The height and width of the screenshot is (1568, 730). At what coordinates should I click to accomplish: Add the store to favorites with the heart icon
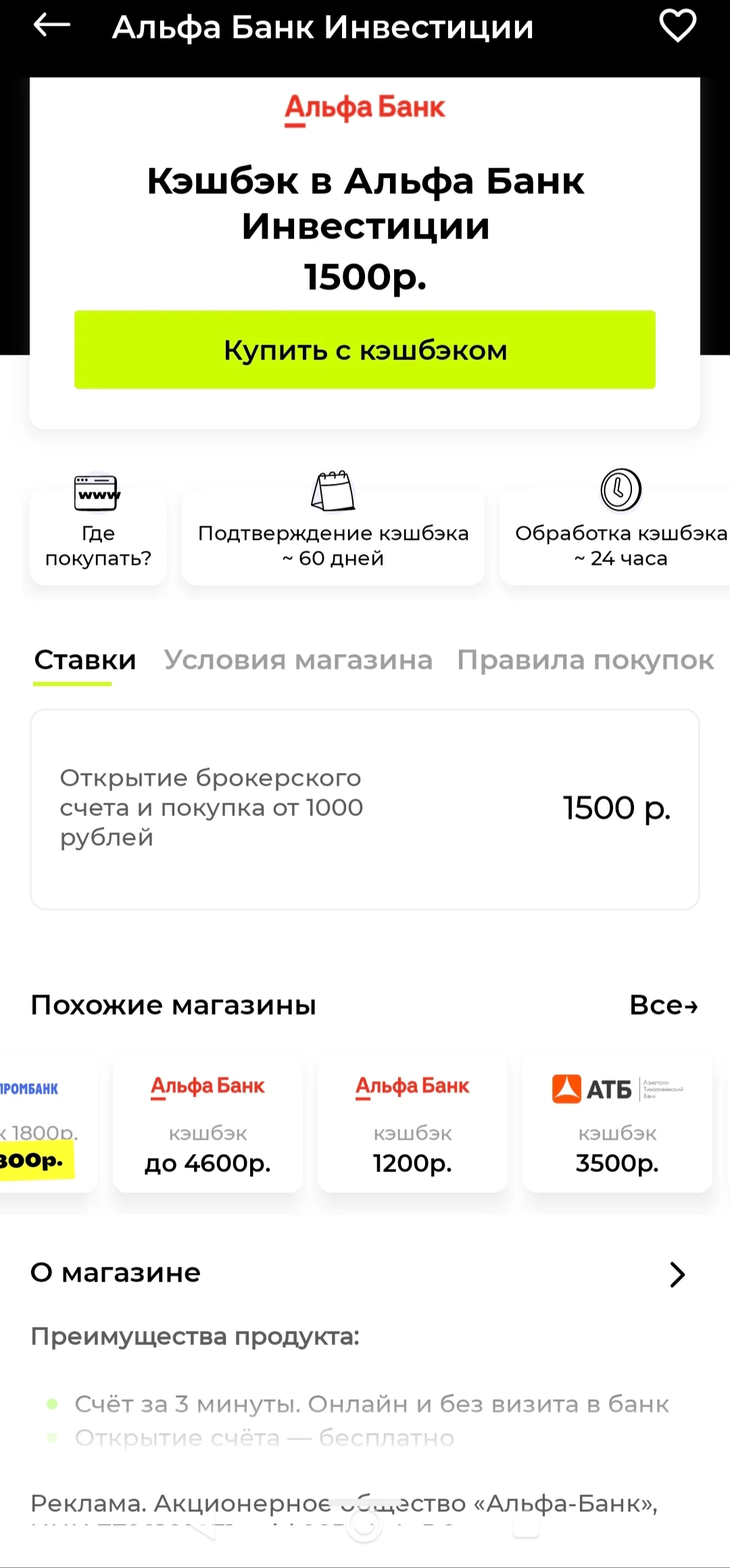click(x=677, y=26)
